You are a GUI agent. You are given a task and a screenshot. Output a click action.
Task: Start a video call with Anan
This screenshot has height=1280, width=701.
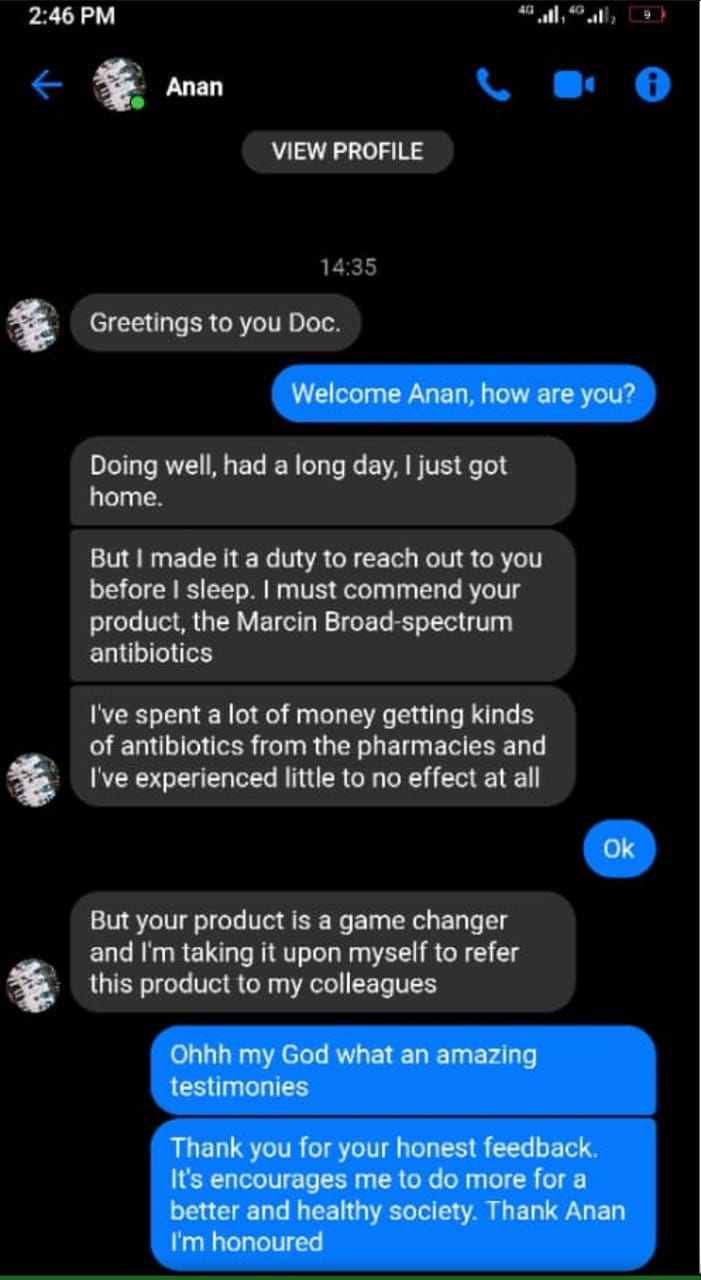573,86
